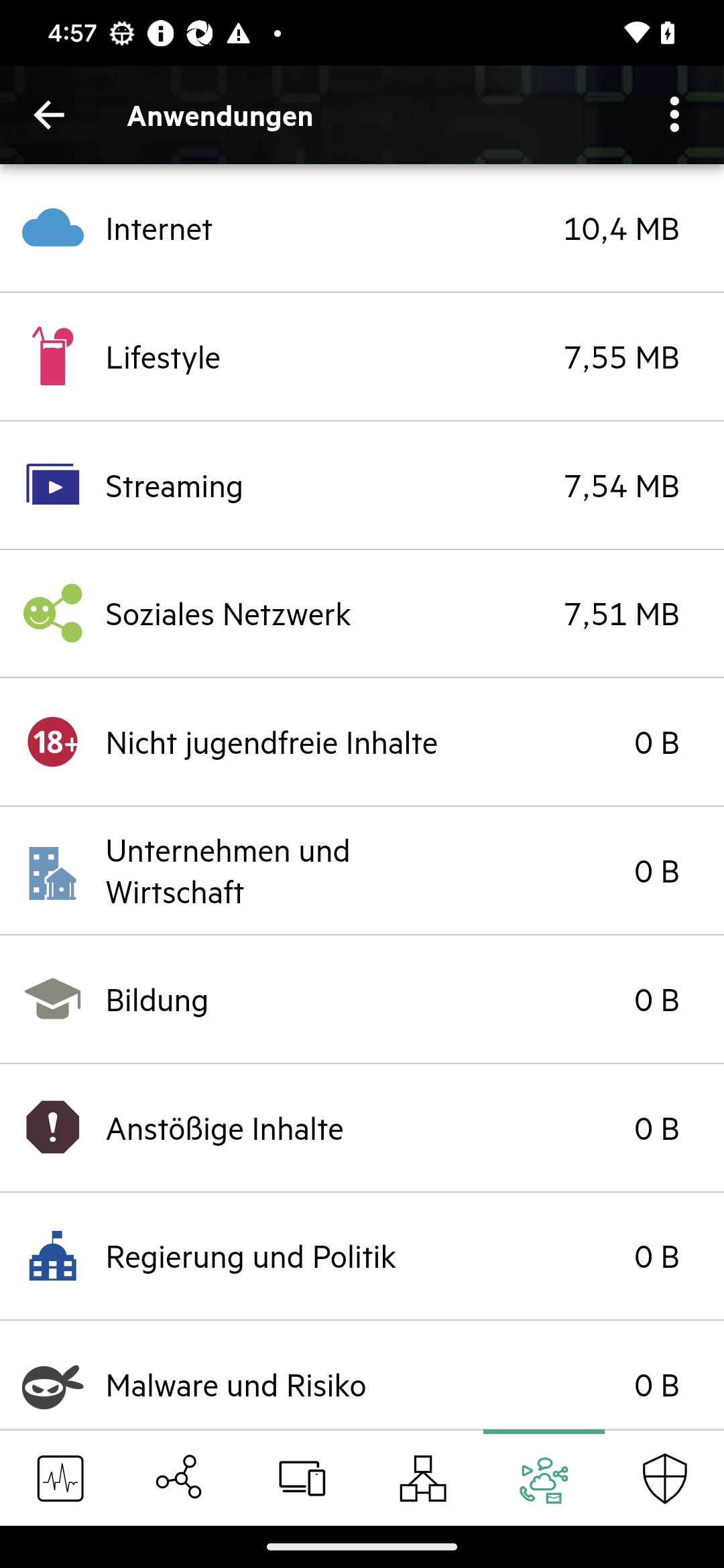View Anstößige Inhalte details

362,1128
